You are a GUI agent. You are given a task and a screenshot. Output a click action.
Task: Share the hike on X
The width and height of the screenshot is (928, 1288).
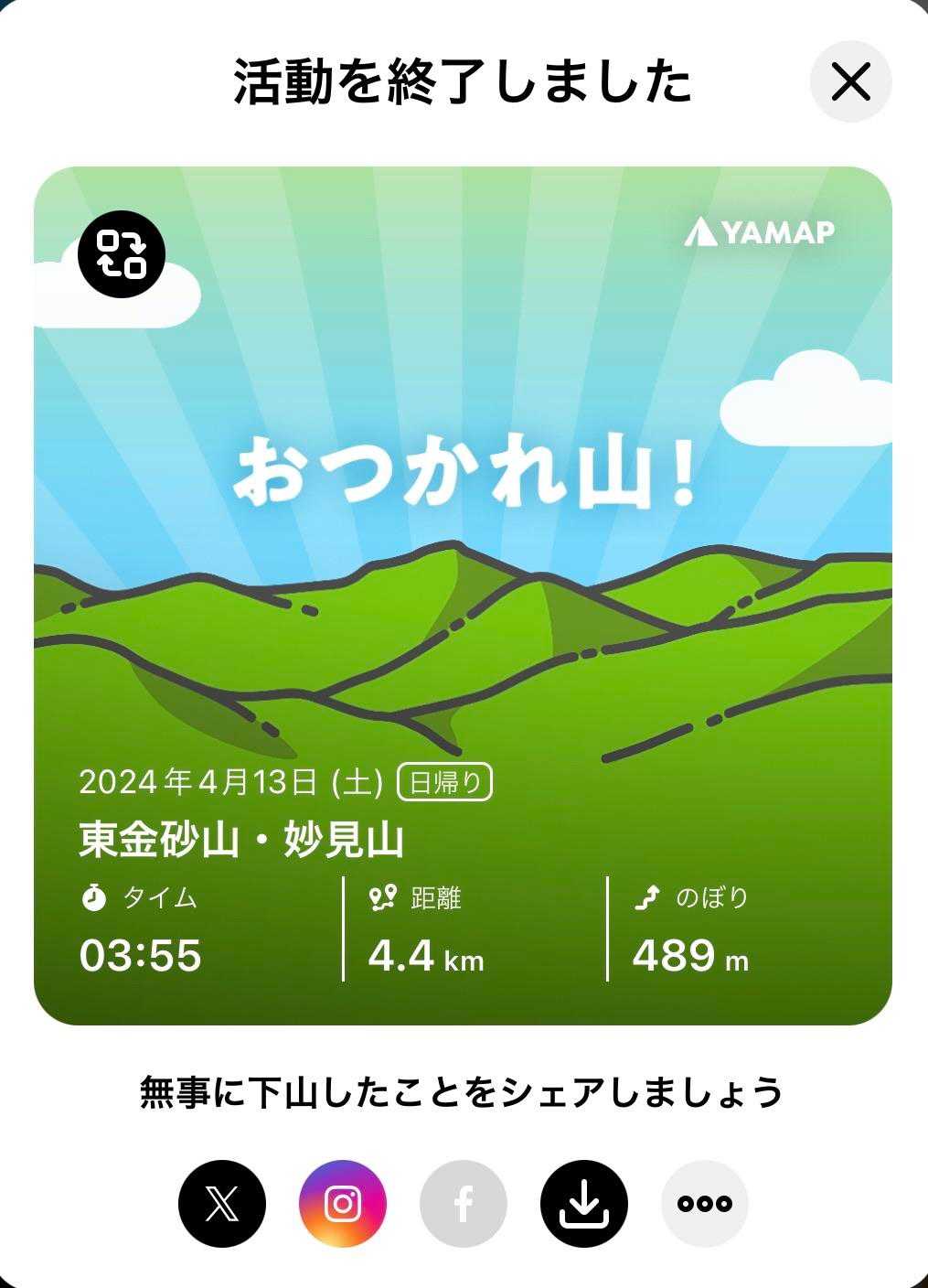222,1204
